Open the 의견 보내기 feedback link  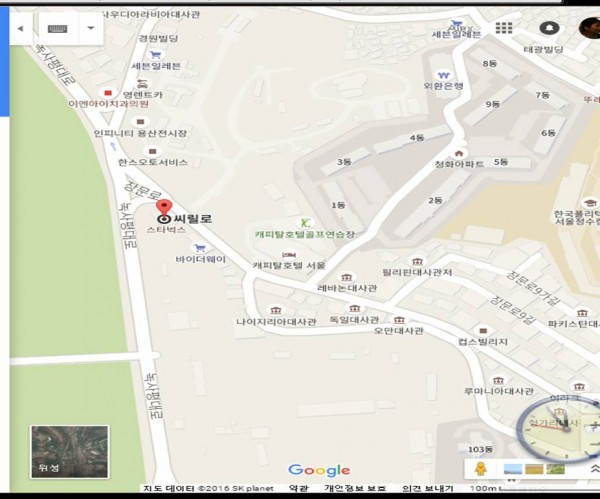click(427, 489)
